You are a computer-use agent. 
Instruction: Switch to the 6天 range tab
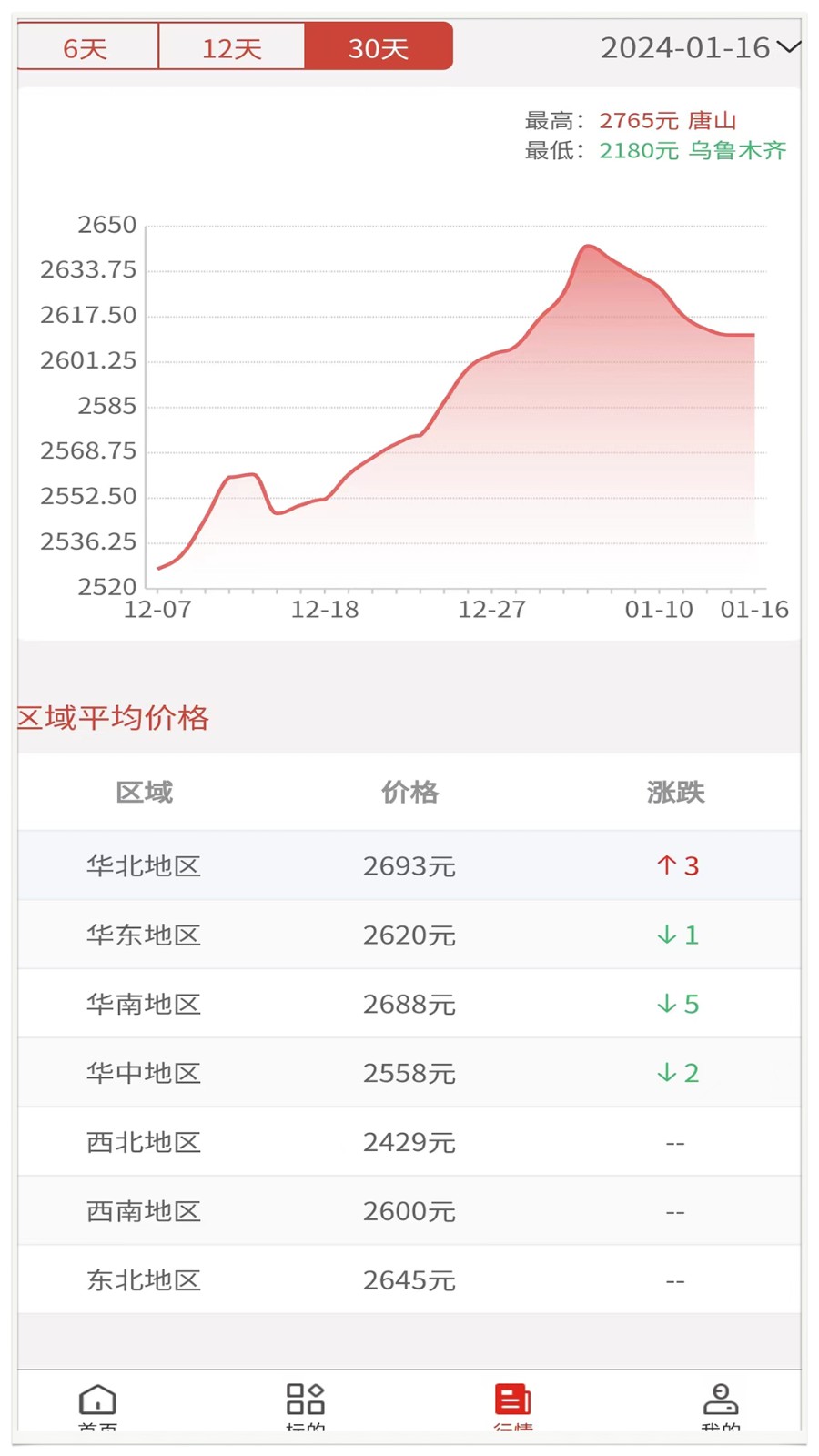[x=86, y=47]
